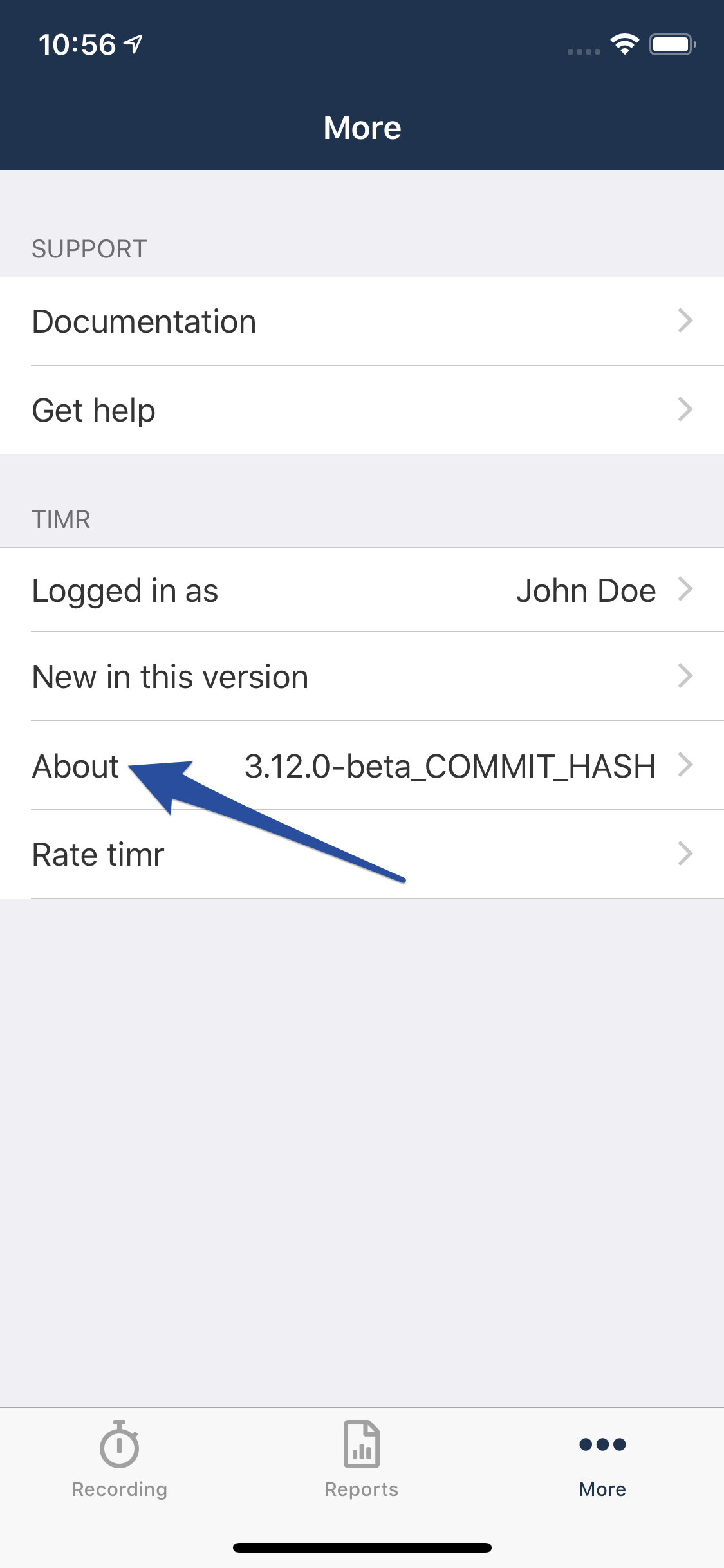The image size is (724, 1568).
Task: Tap Get help
Action: (x=362, y=410)
